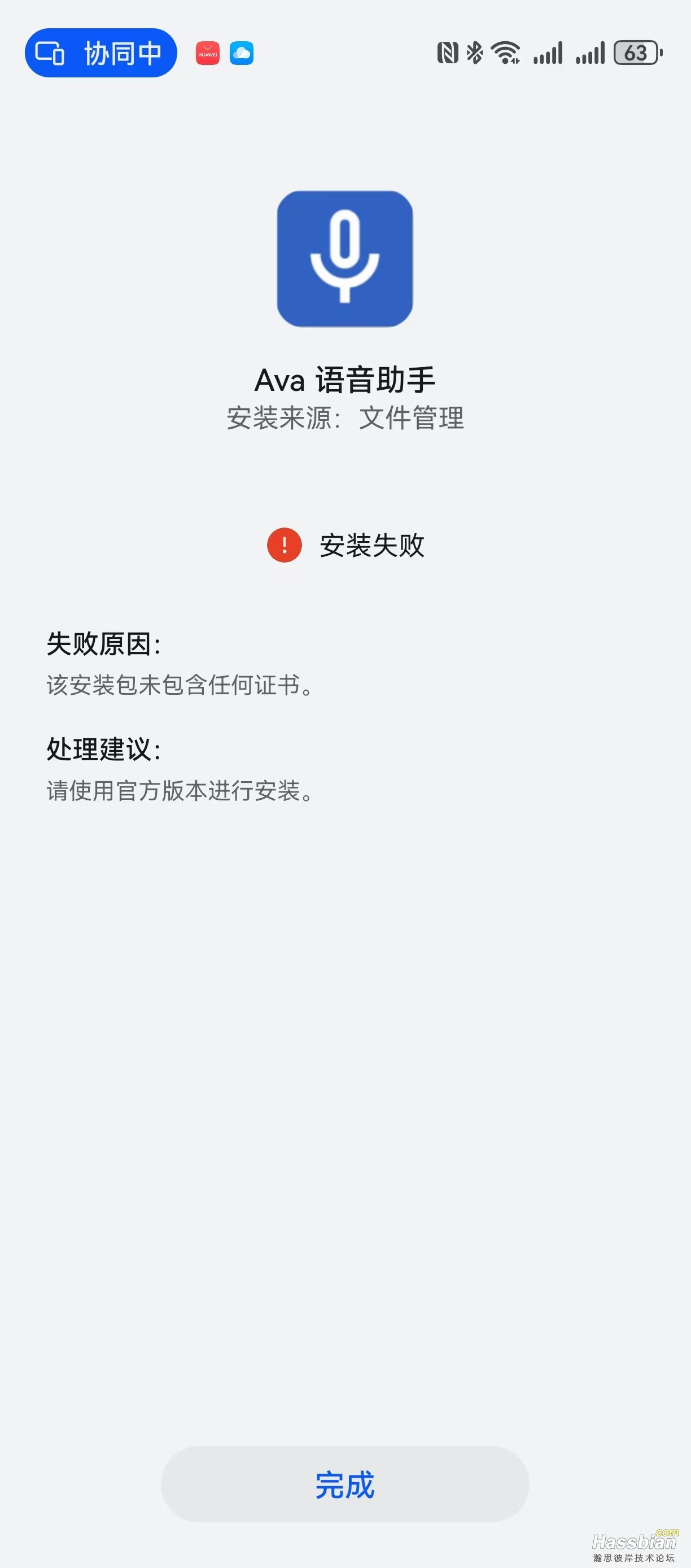Click the Wi-Fi signal icon
Screen dimensions: 691x1568
pos(506,54)
